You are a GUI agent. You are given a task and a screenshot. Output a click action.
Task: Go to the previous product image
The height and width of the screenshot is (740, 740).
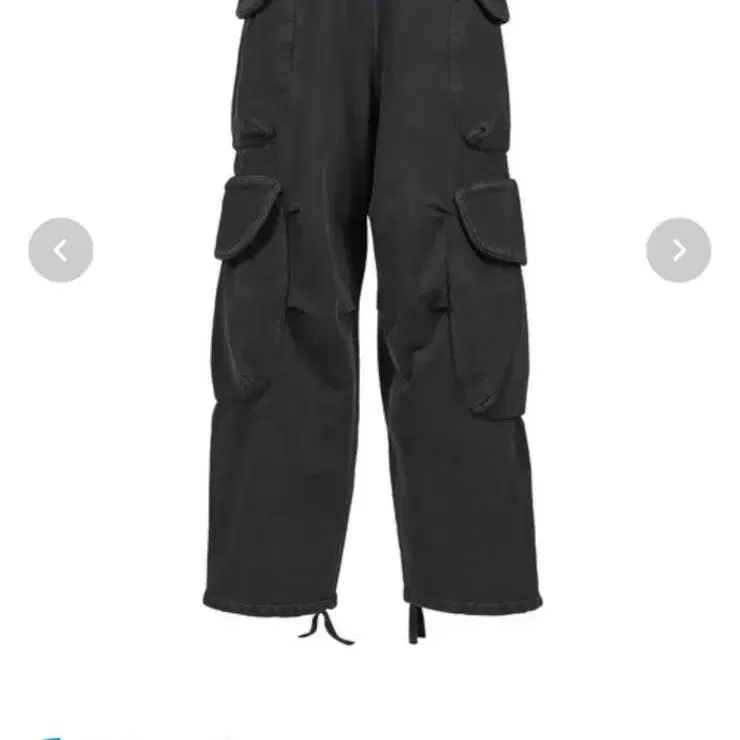click(60, 250)
